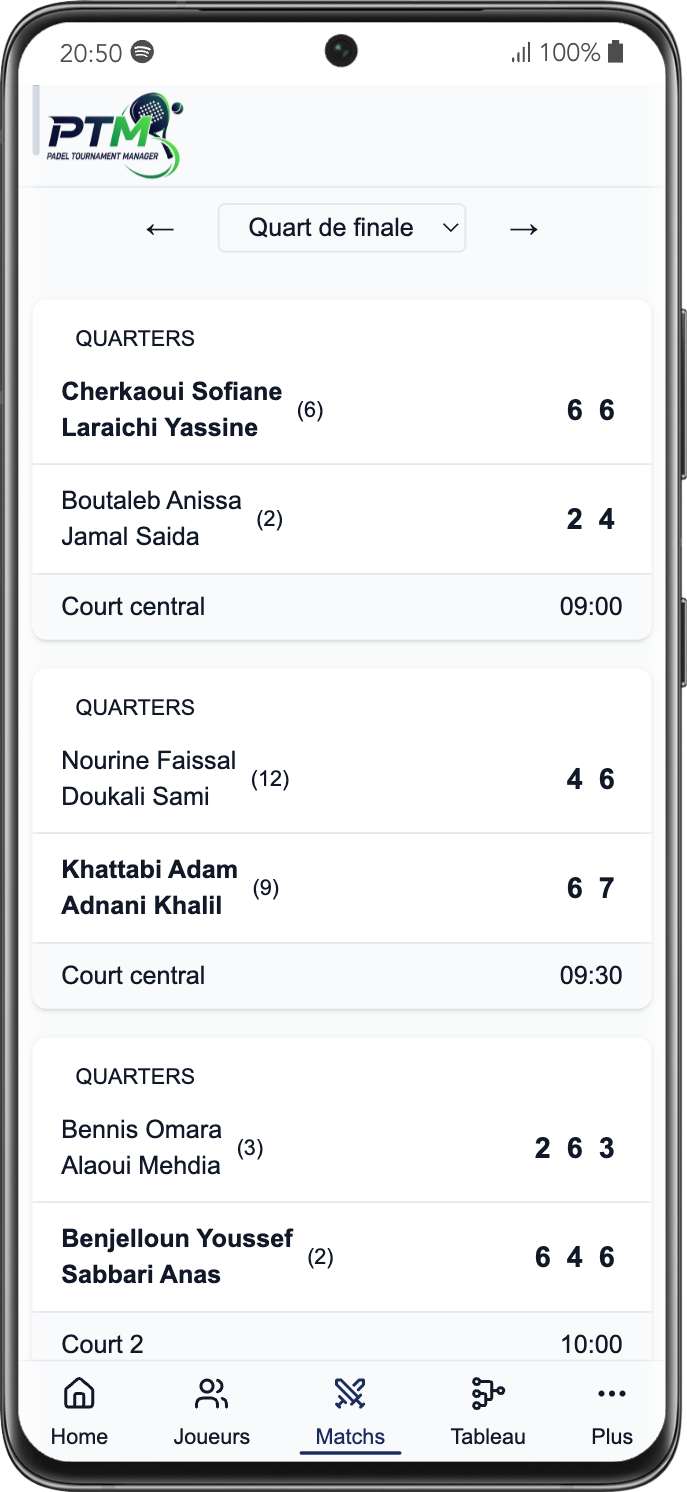Open the Home tab
Image resolution: width=687 pixels, height=1492 pixels.
pos(79,1410)
